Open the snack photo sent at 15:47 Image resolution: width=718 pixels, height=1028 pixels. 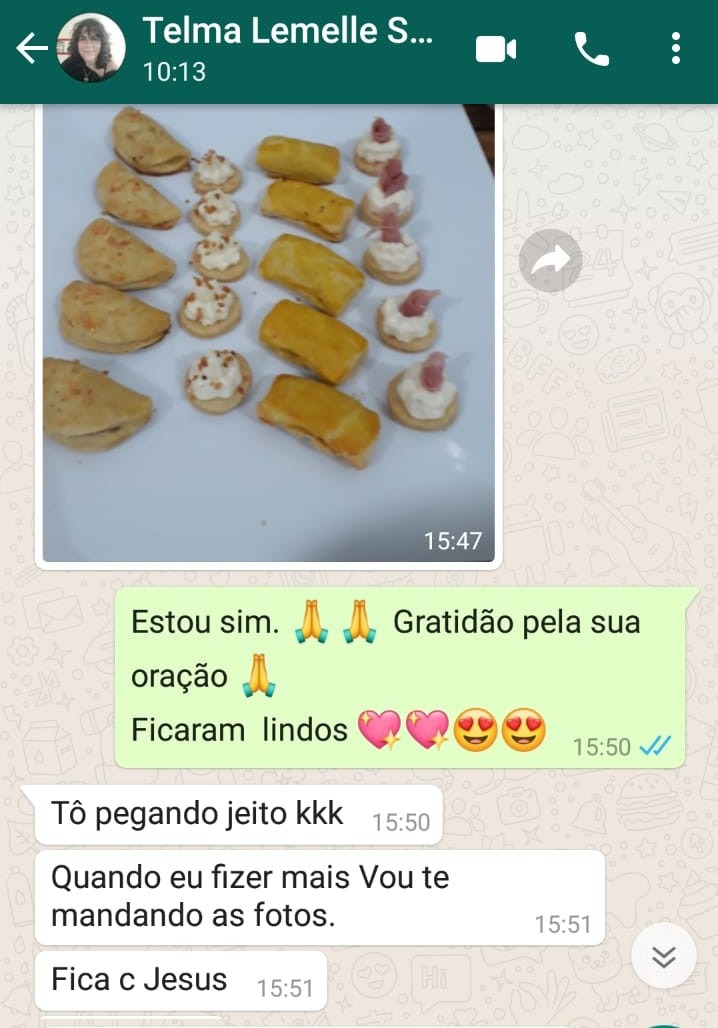pyautogui.click(x=268, y=330)
